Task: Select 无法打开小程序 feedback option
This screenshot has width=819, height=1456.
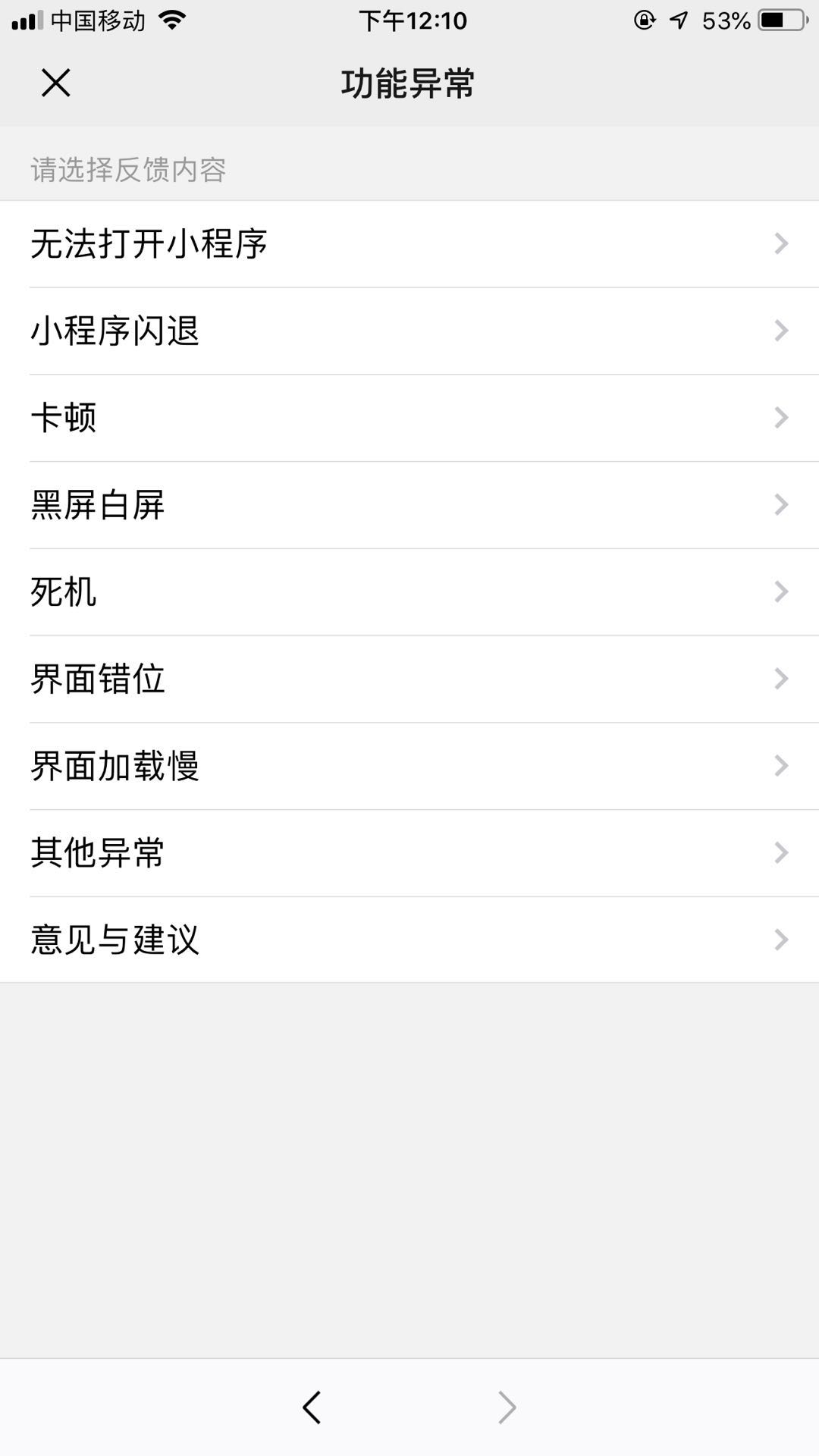Action: point(409,243)
